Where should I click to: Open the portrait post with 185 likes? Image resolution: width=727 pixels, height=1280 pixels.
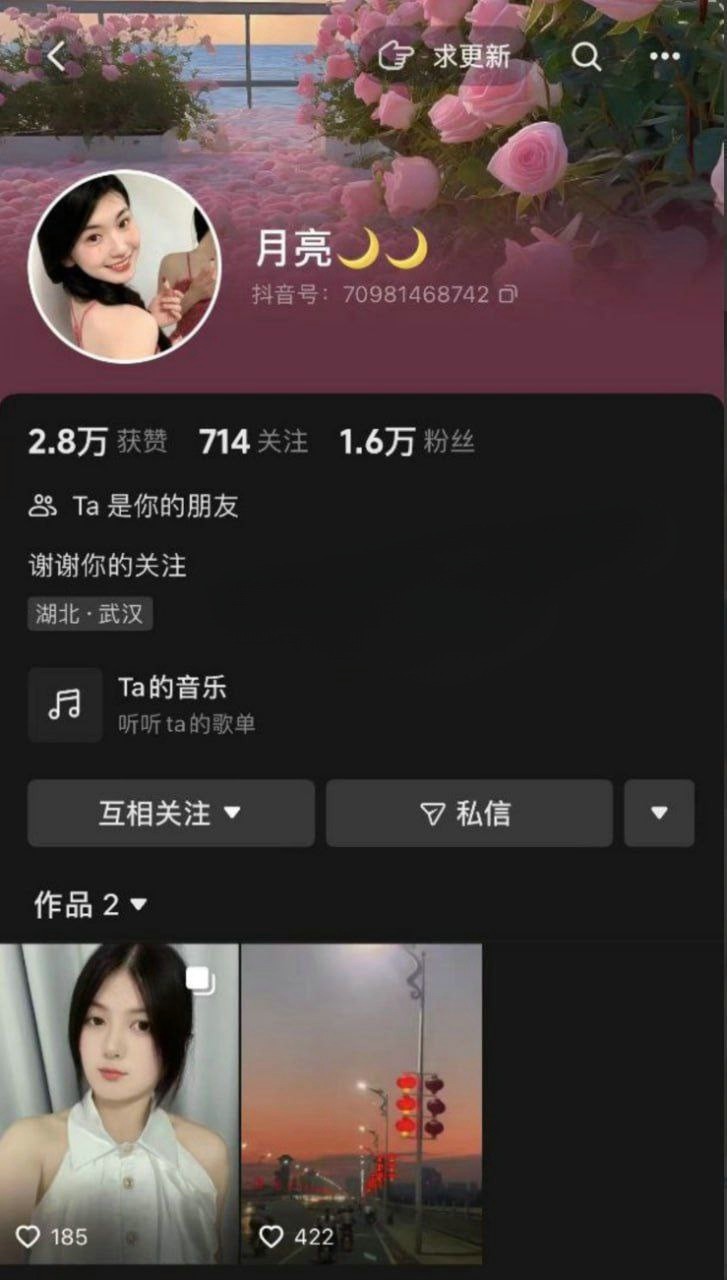click(118, 1103)
